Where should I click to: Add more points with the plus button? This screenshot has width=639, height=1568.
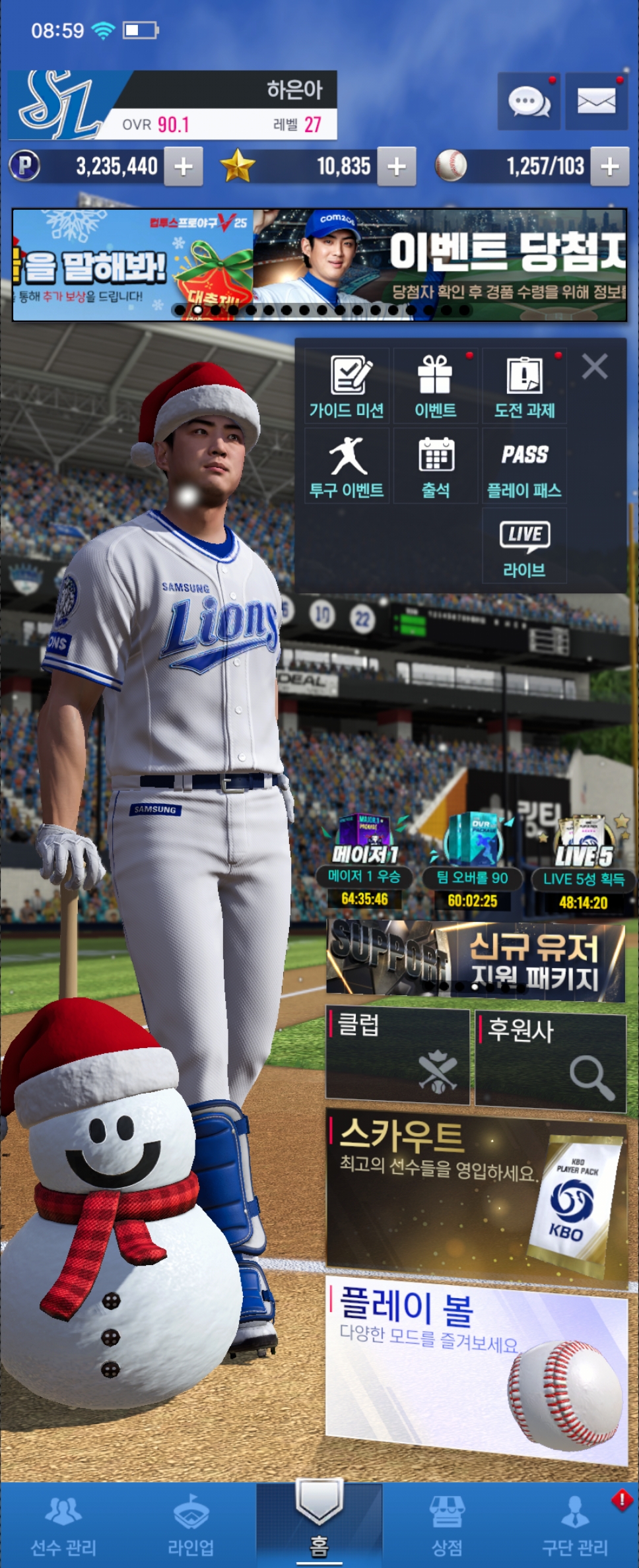click(183, 166)
